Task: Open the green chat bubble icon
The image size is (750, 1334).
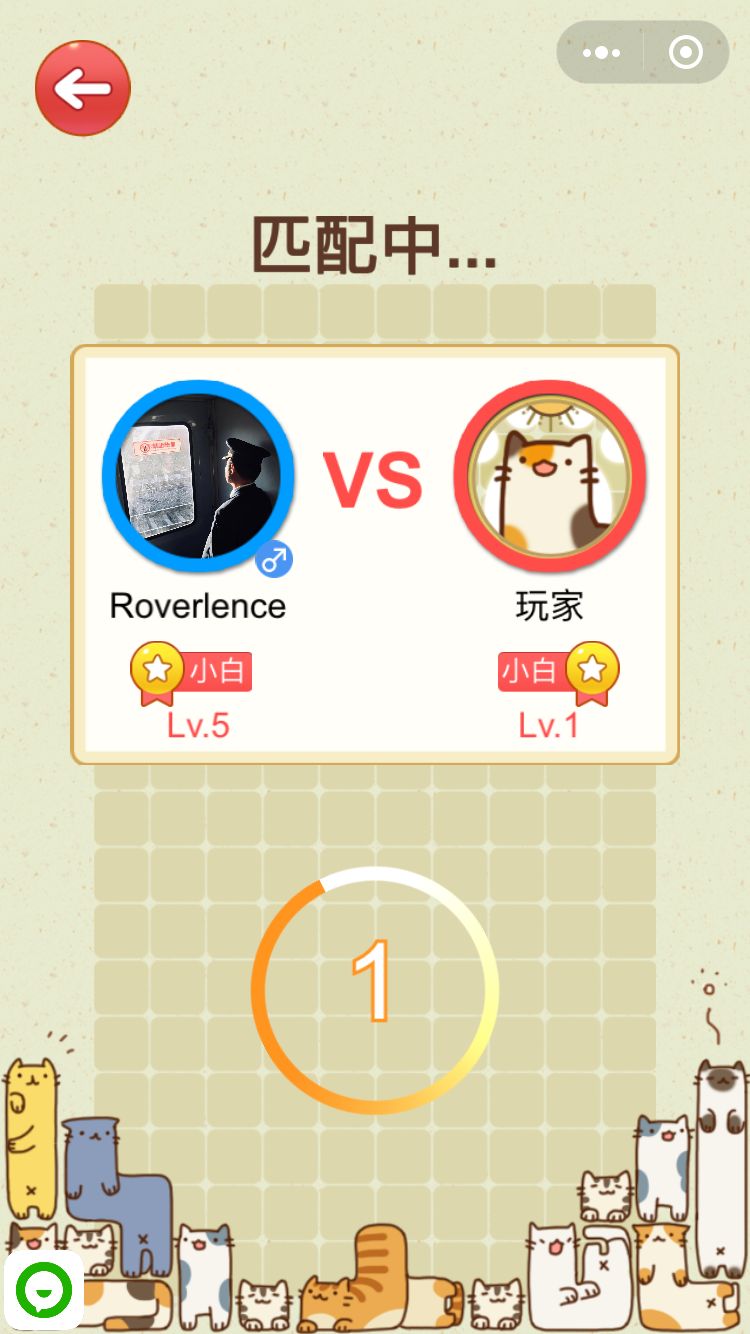Action: [x=43, y=1290]
